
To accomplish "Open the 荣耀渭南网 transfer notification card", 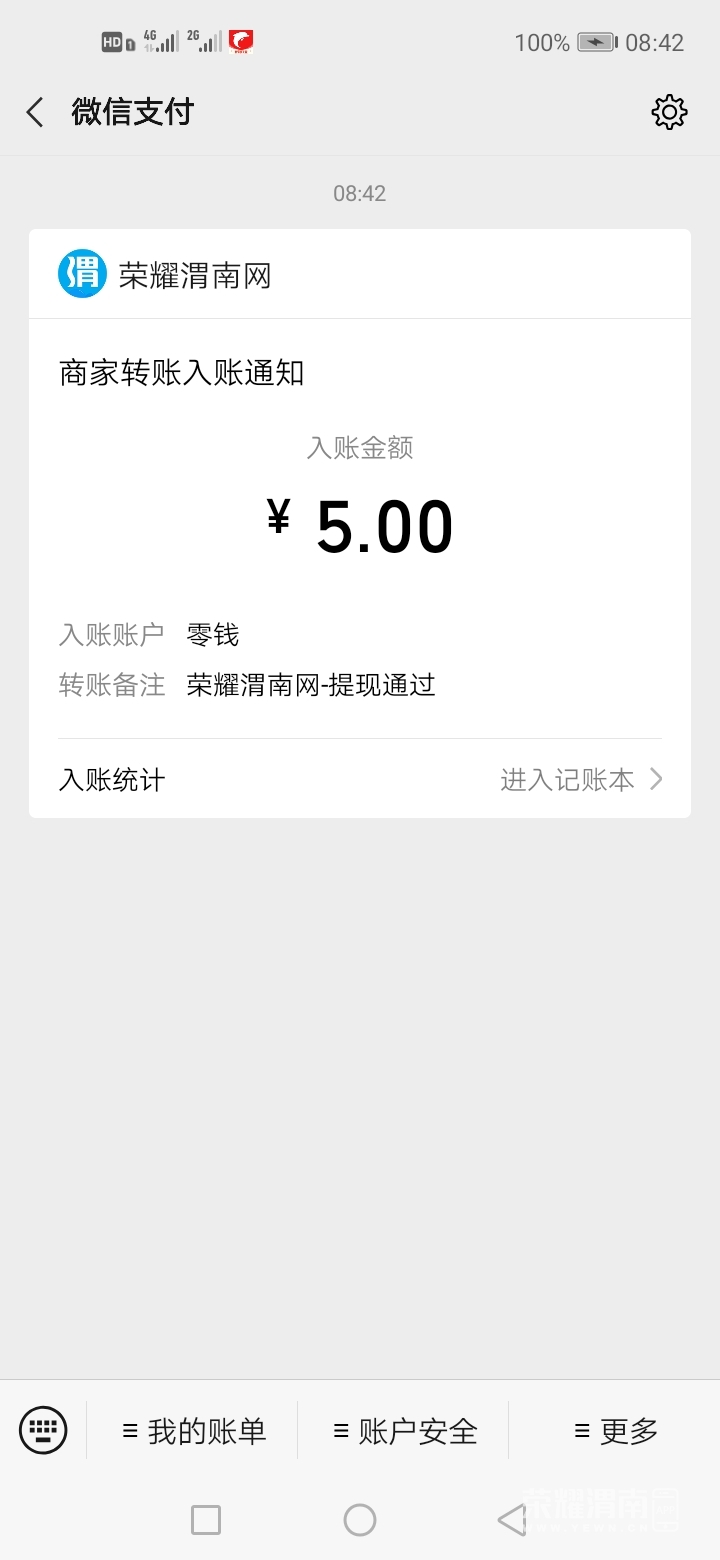I will 359,500.
